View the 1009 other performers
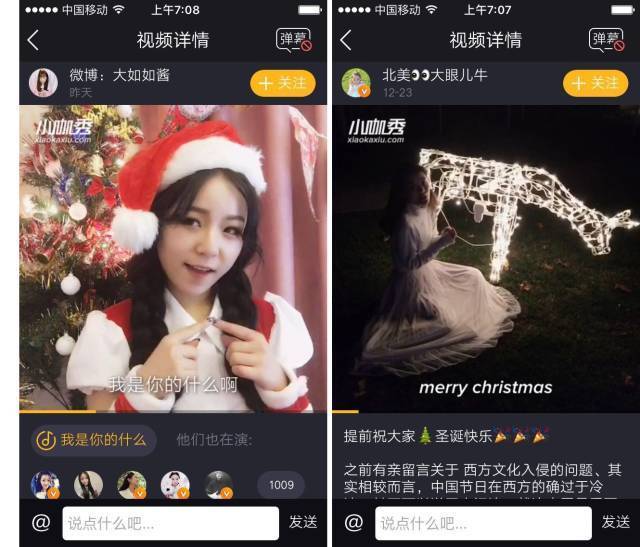This screenshot has height=547, width=640. [x=281, y=485]
